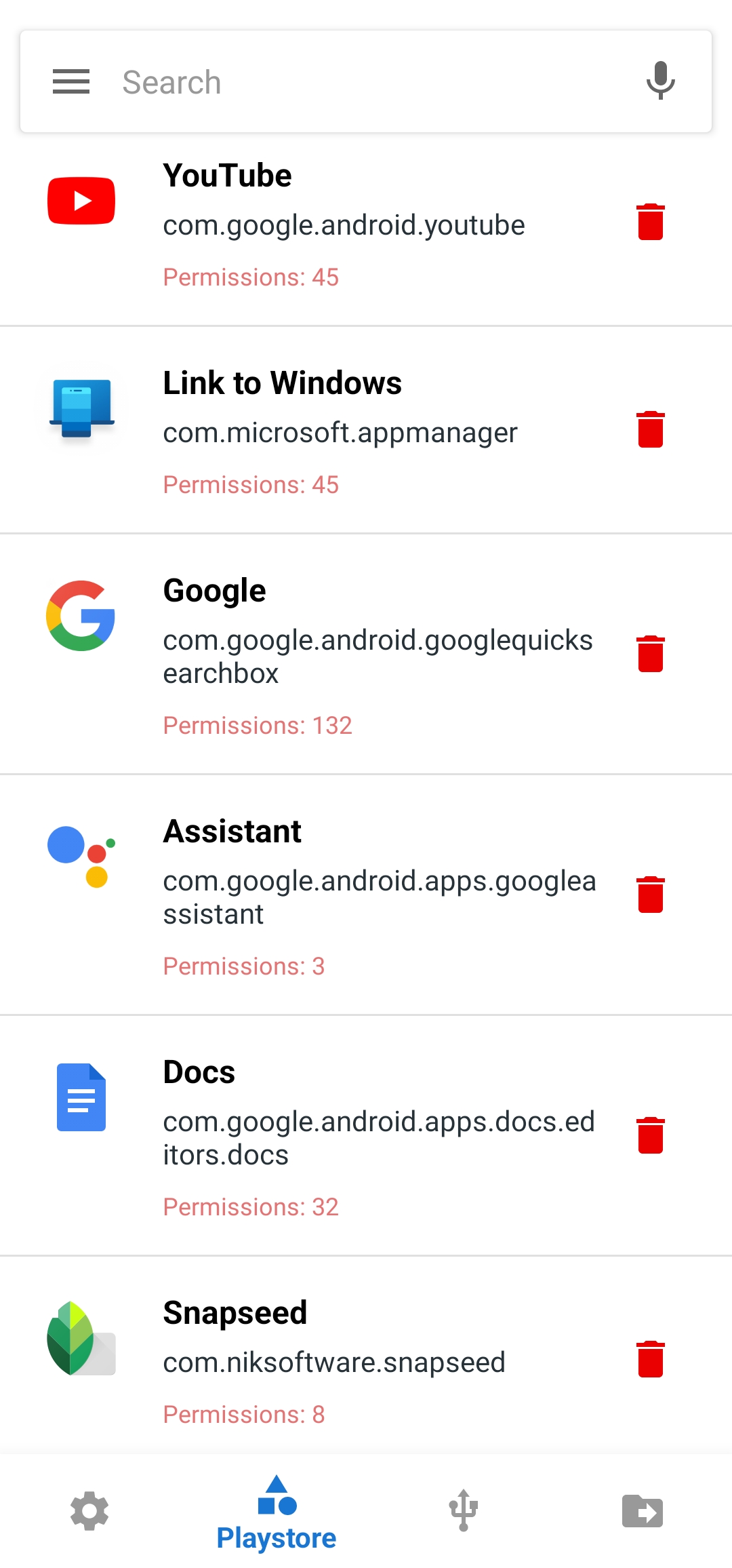The width and height of the screenshot is (732, 1568).
Task: View details for the Google app
Action: tap(339, 654)
